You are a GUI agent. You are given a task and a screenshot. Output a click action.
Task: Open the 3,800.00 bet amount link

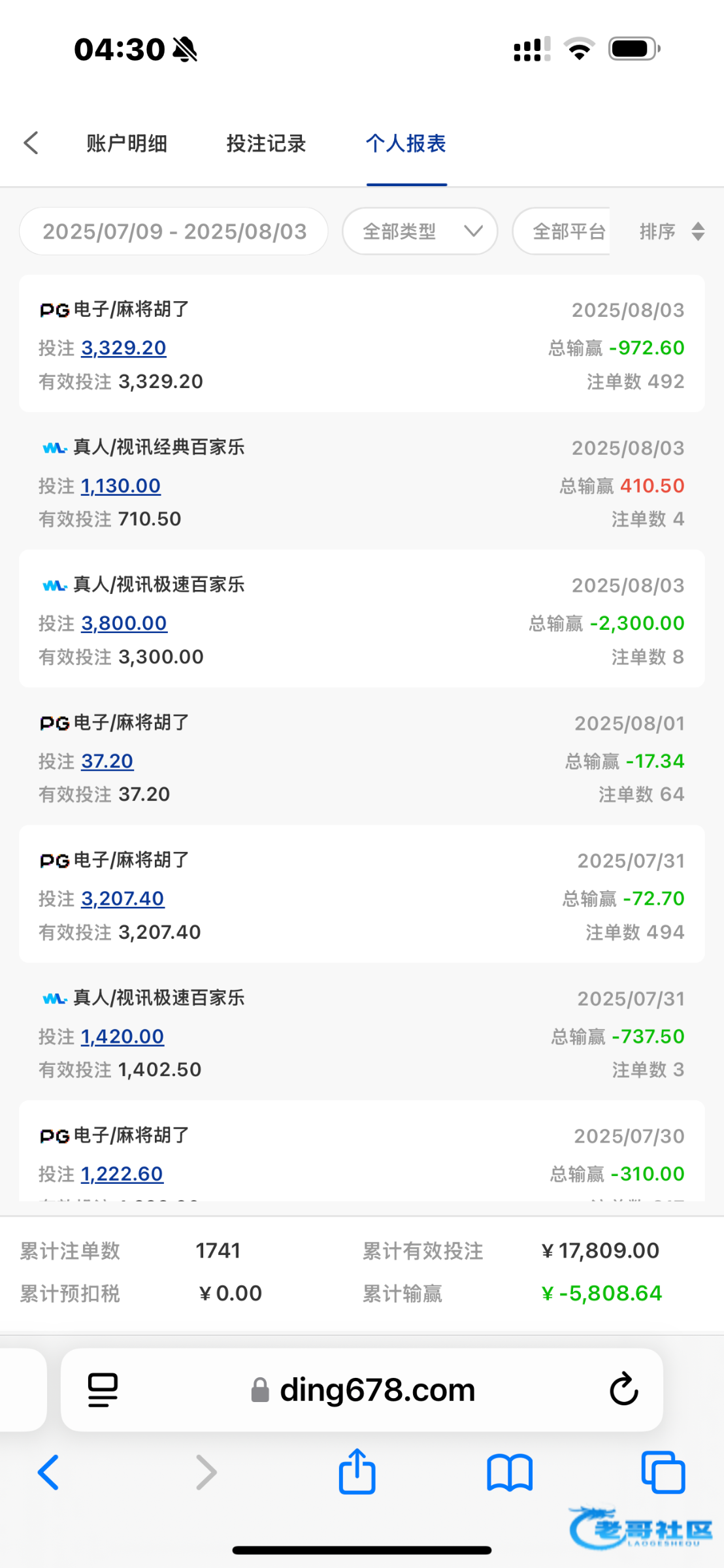[x=124, y=623]
